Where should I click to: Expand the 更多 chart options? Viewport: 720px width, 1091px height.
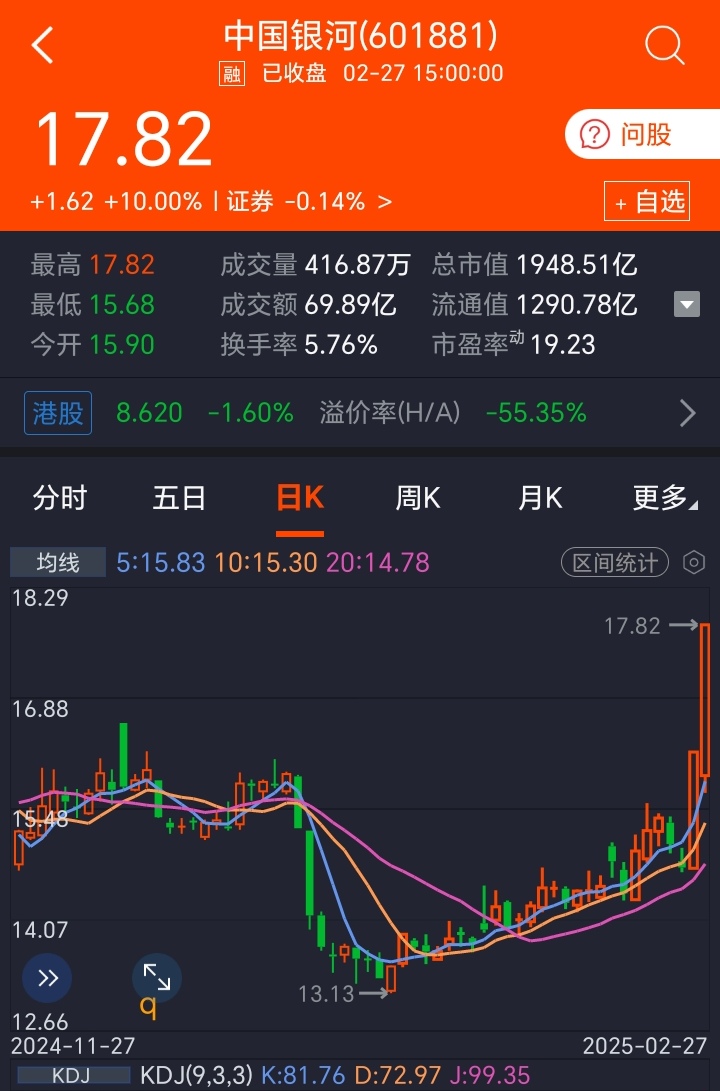pyautogui.click(x=661, y=497)
